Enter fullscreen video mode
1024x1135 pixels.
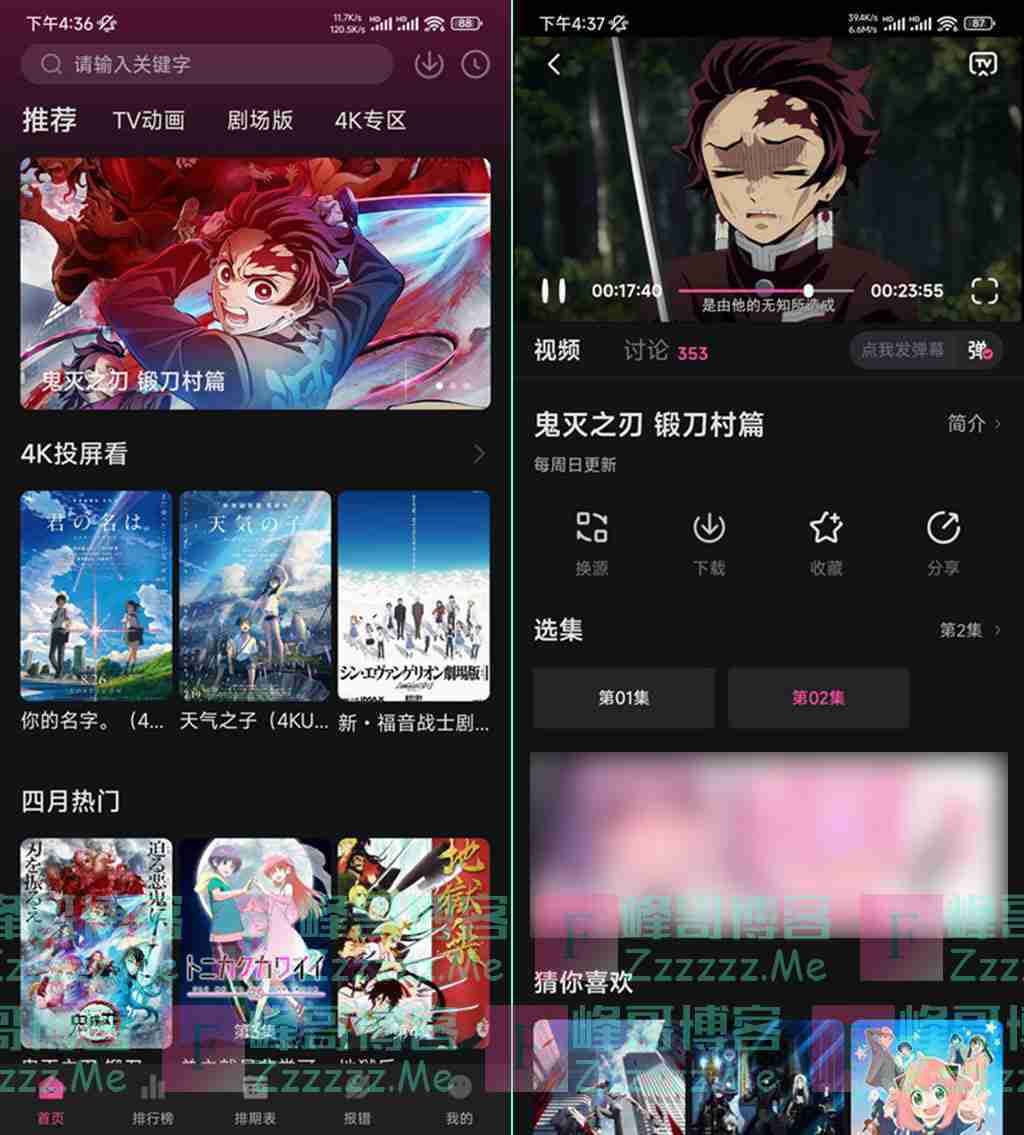pyautogui.click(x=985, y=291)
